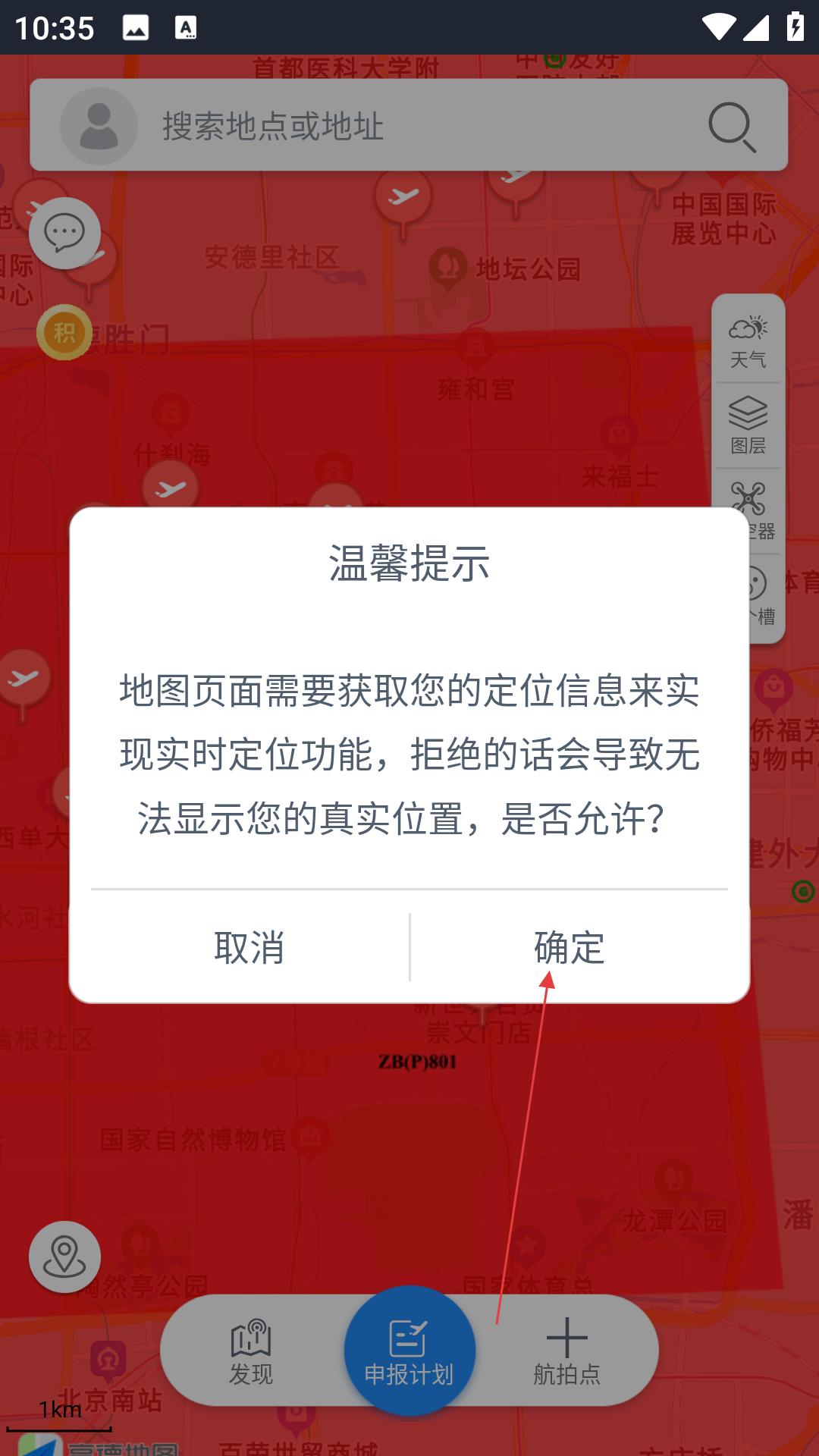Tap the my-location pin button

pyautogui.click(x=64, y=1257)
